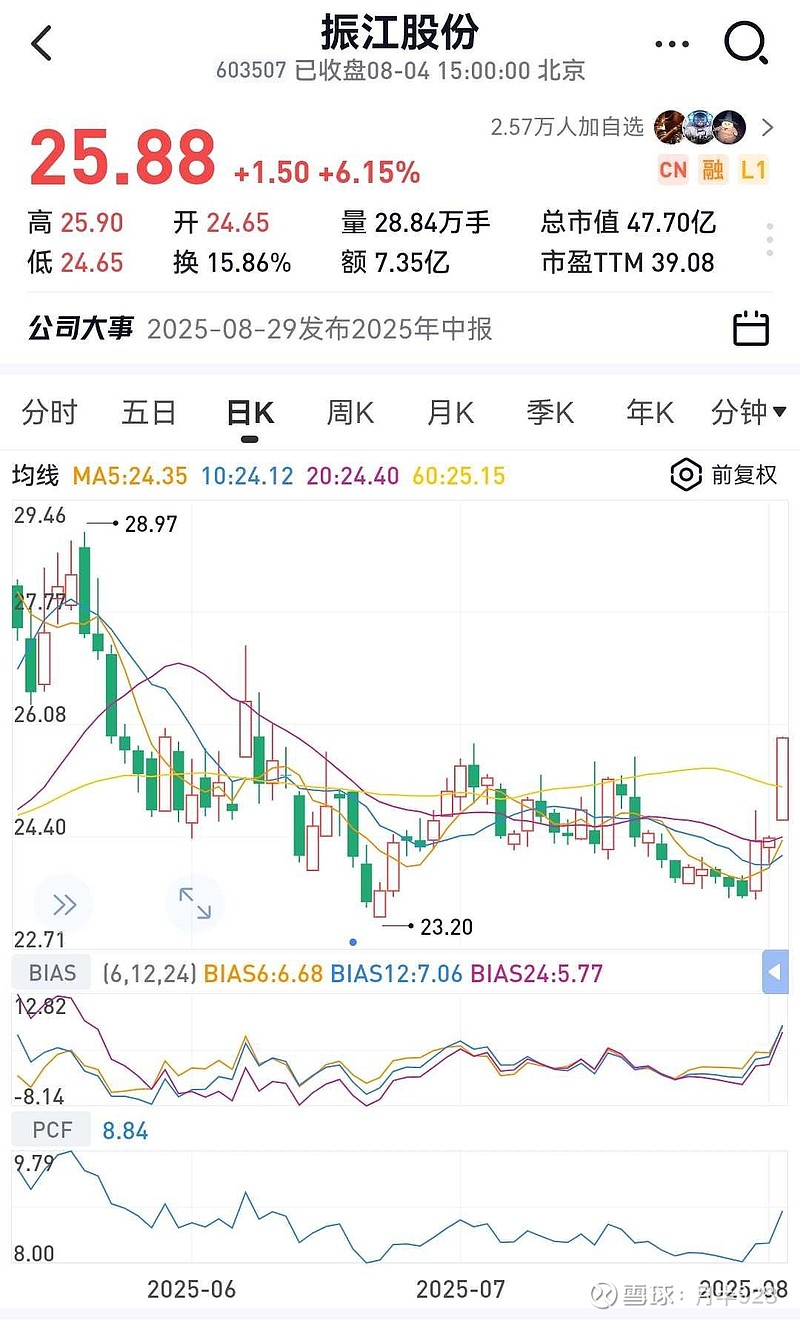This screenshot has height=1320, width=800.
Task: Select the 日K chart tab
Action: tap(250, 412)
